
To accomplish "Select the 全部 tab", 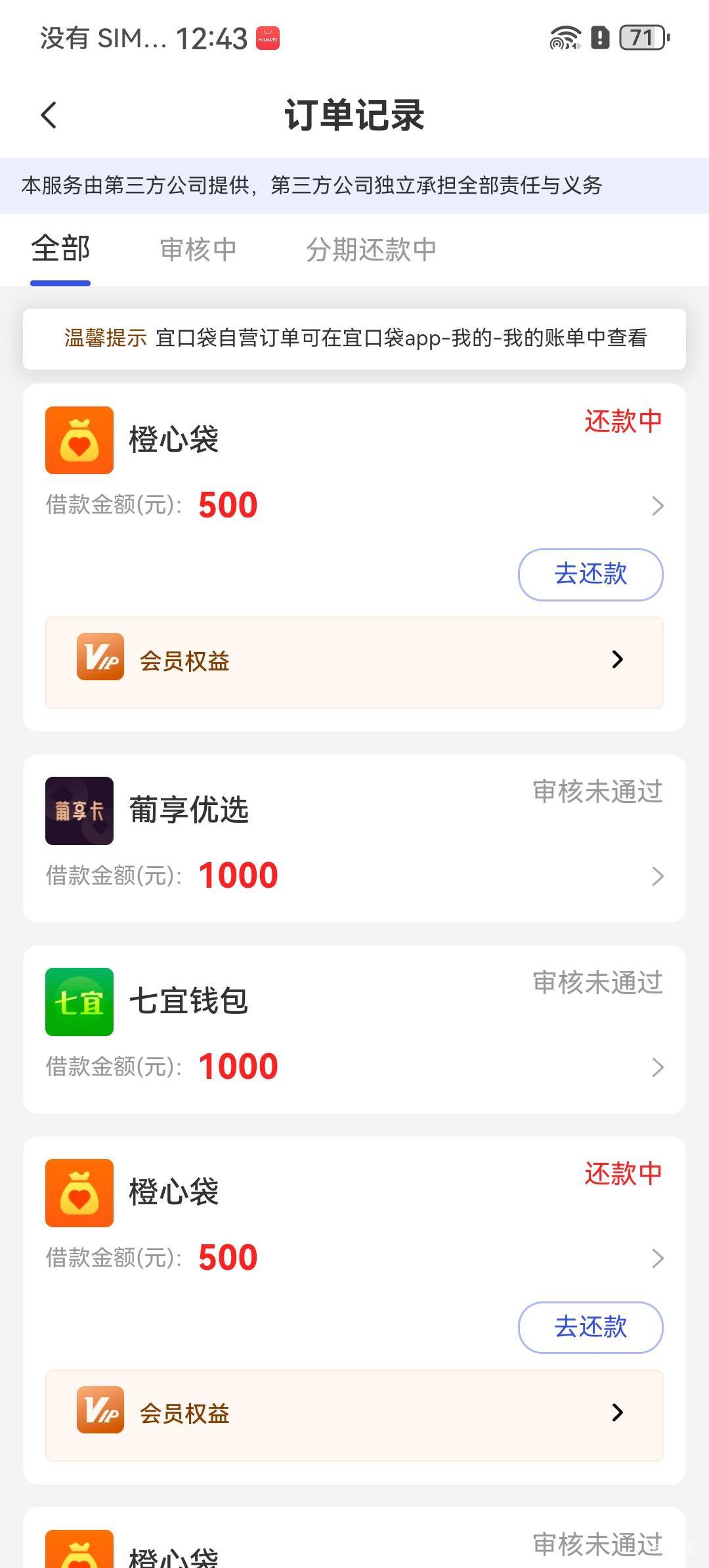I will click(60, 249).
